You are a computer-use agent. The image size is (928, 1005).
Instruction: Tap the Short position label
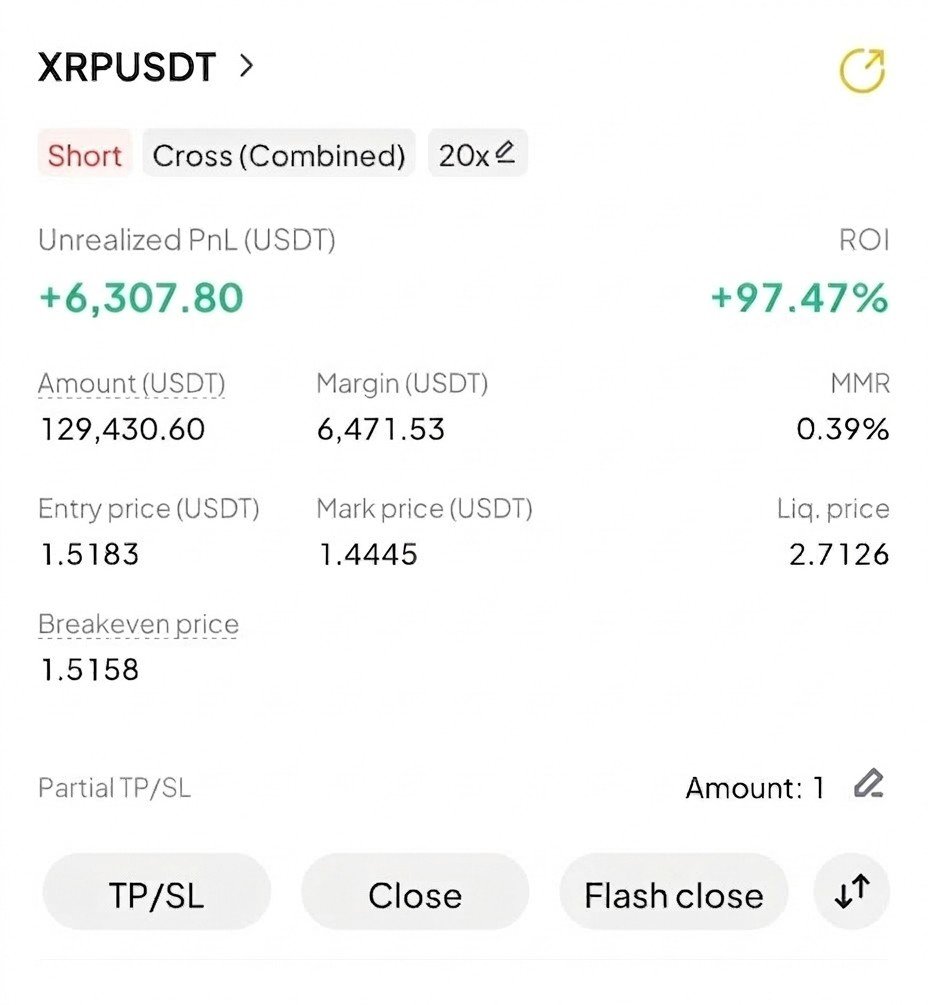click(84, 154)
